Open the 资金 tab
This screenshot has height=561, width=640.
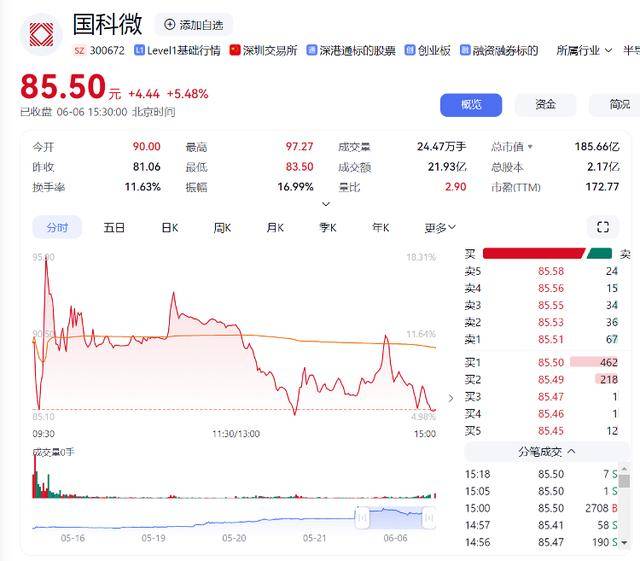[x=545, y=104]
